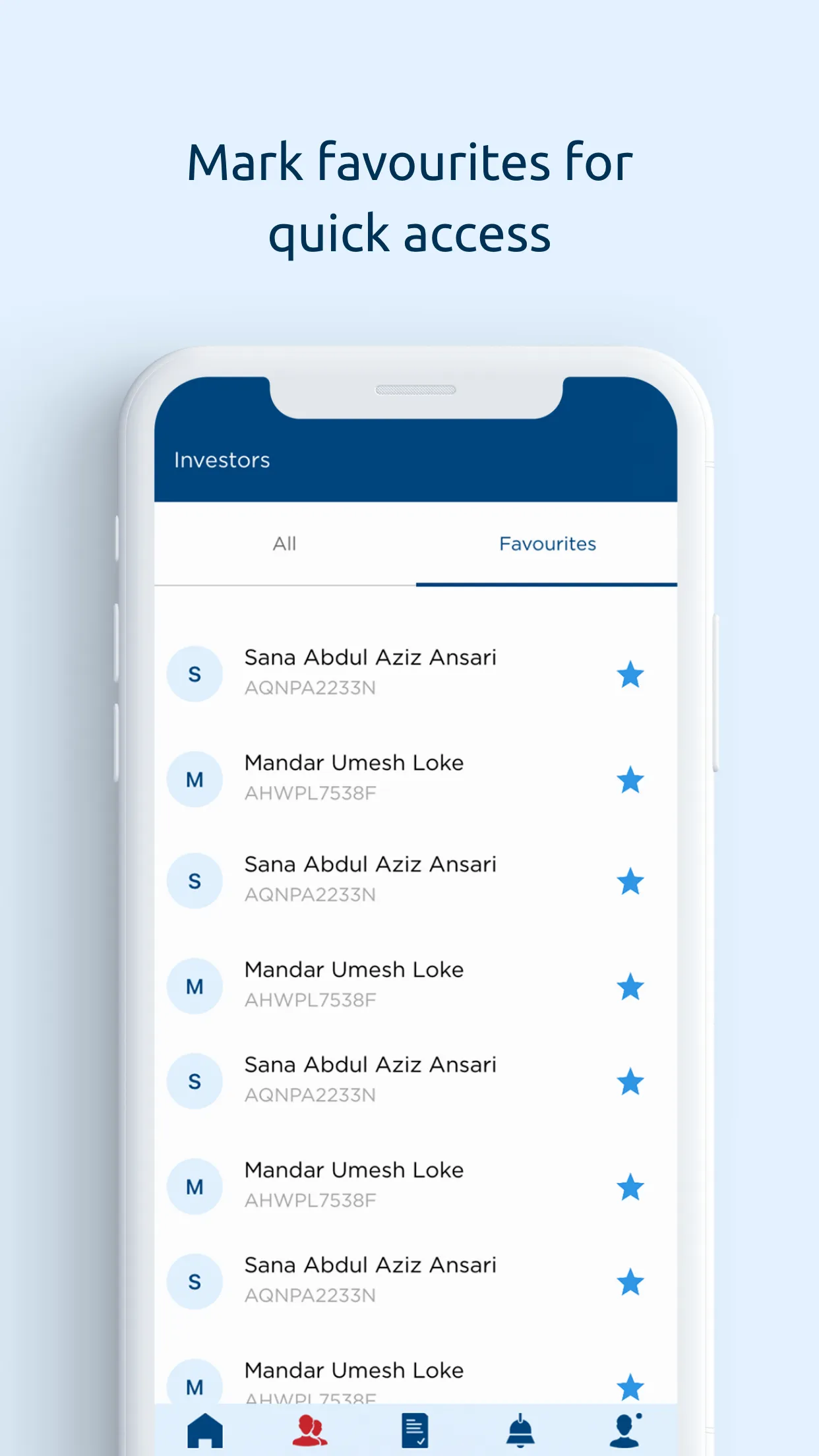The height and width of the screenshot is (1456, 819).
Task: Open Mandar Umesh Loke's investor record
Action: pos(354,763)
